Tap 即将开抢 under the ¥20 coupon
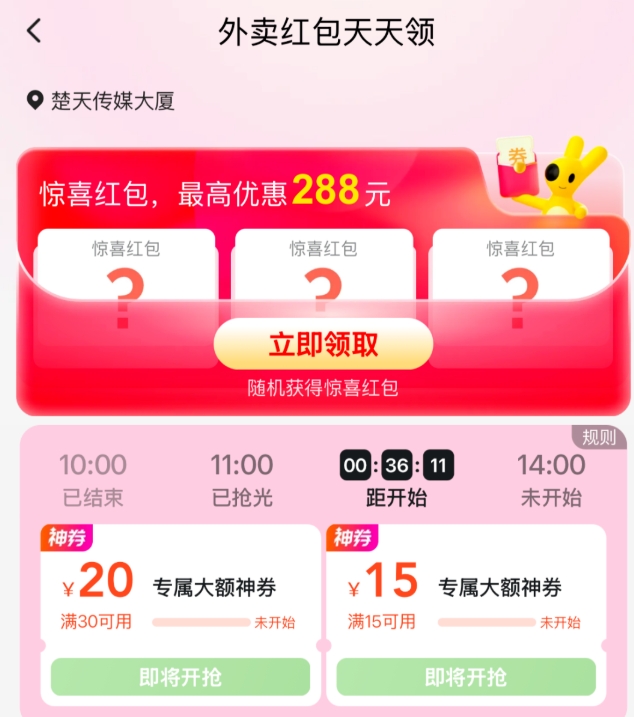The width and height of the screenshot is (634, 717). [181, 677]
